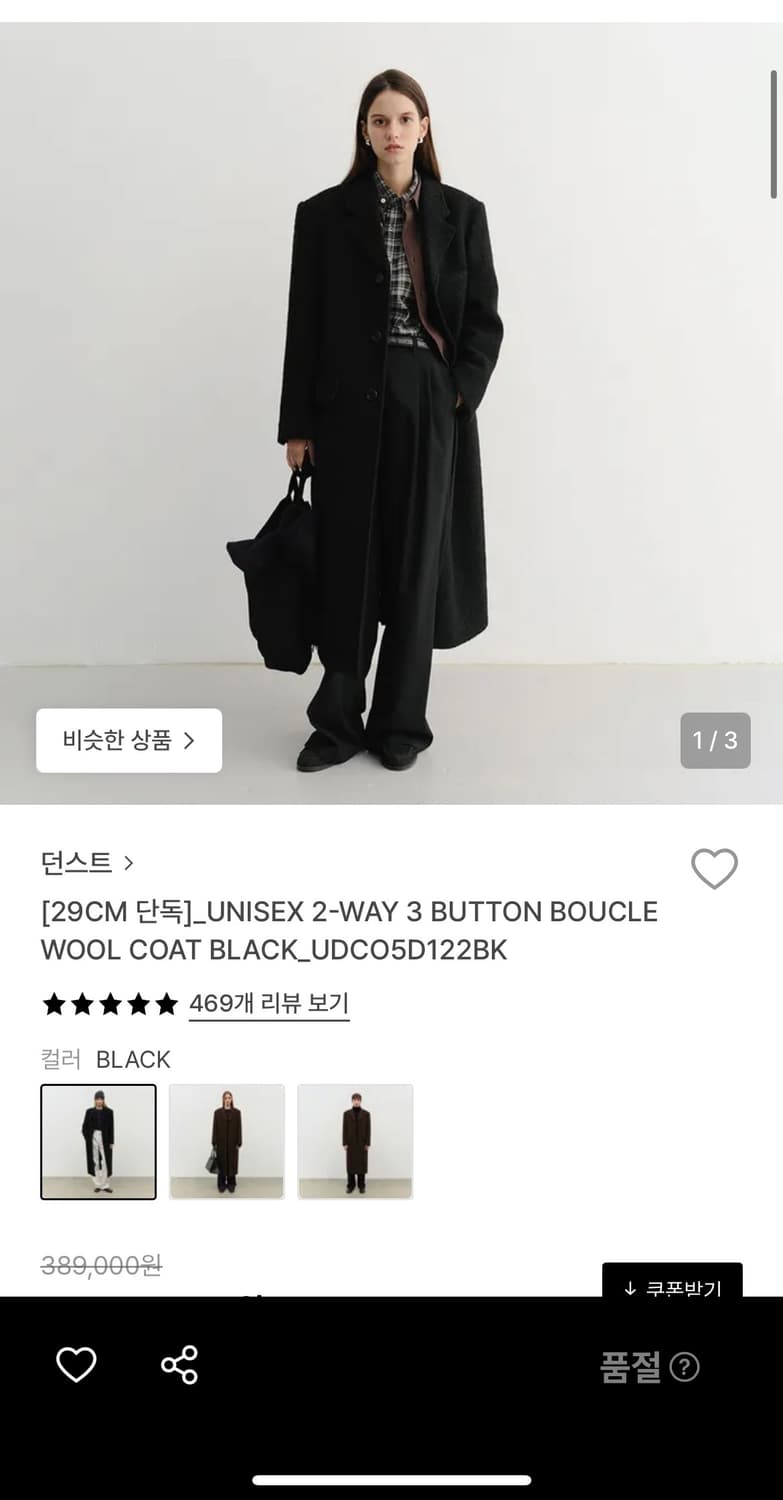Expand the 던스트 brand page via chevron
783x1500 pixels.
click(x=130, y=861)
